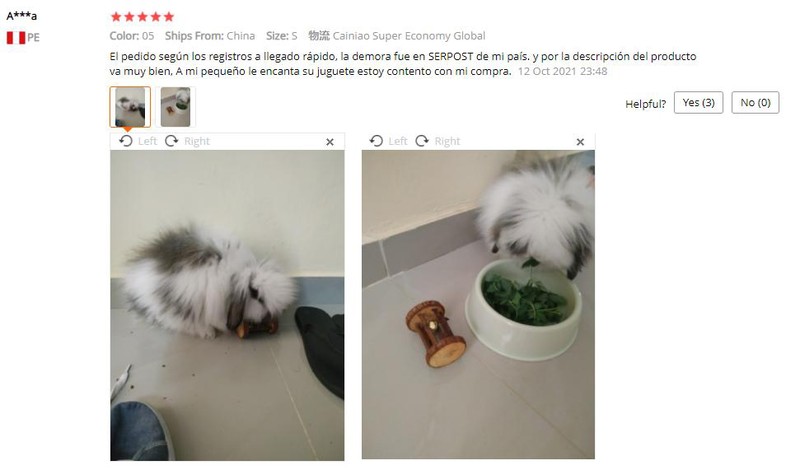The height and width of the screenshot is (470, 800).
Task: Rotate second enlarged photo Left
Action: tap(388, 141)
